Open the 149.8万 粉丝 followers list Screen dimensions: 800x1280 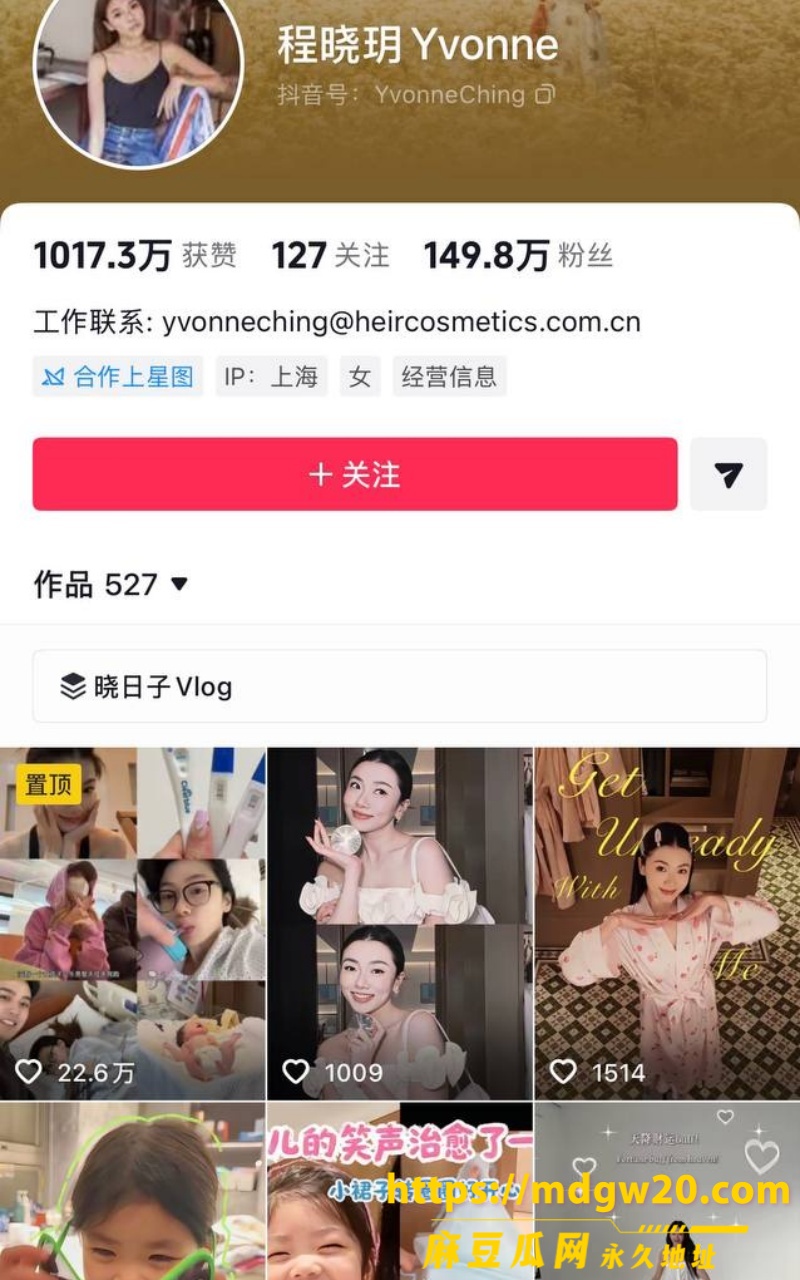(518, 256)
